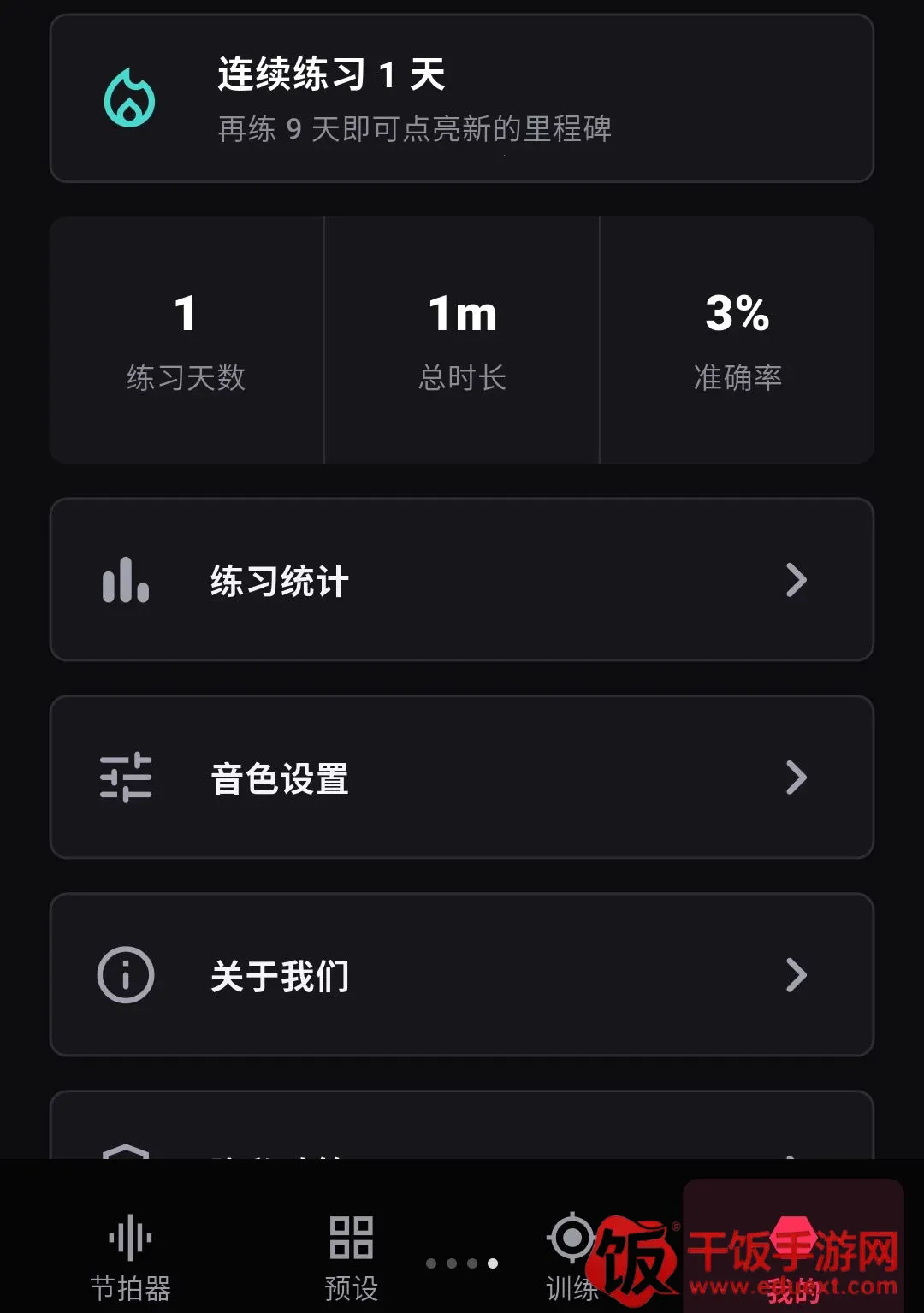Open 关于我们 about us page

pos(462,975)
